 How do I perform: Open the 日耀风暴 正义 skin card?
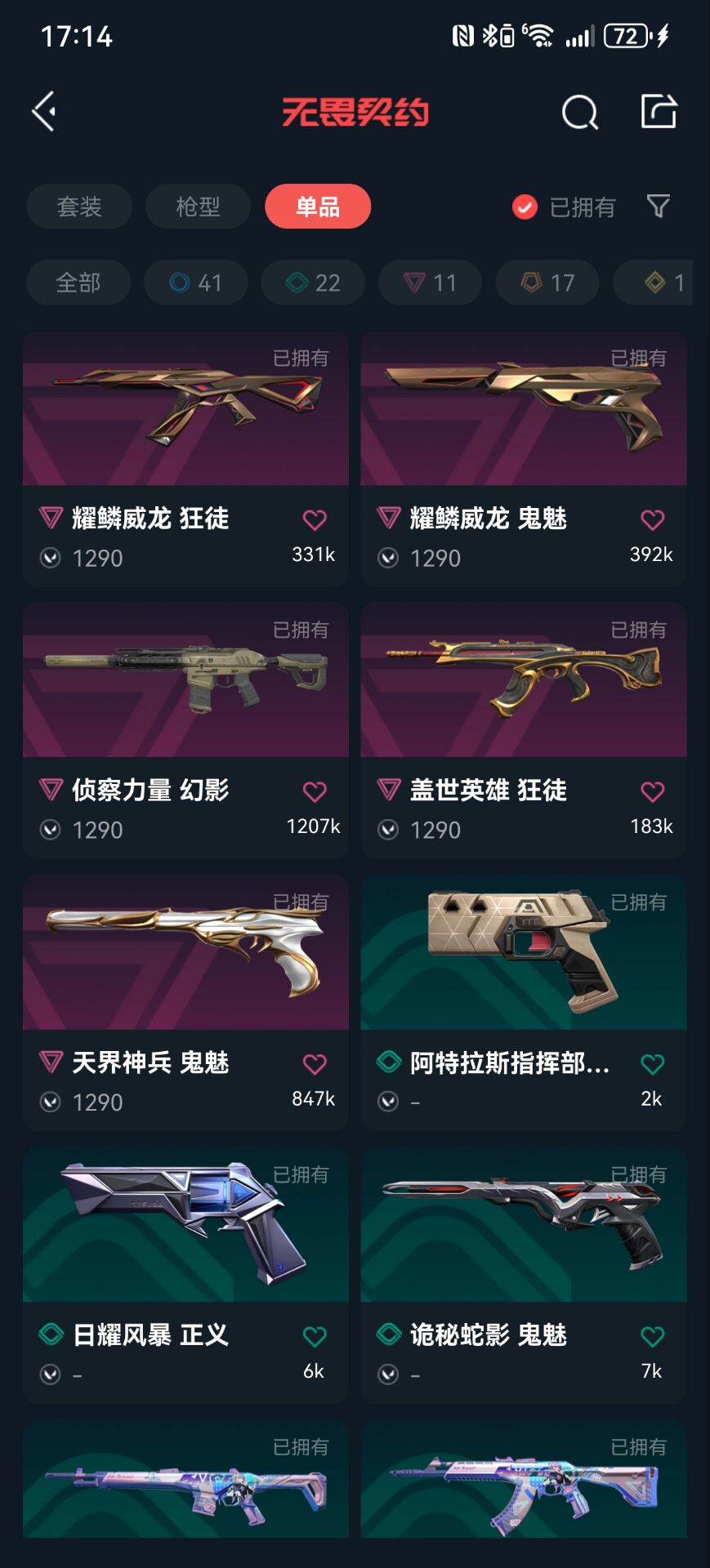click(x=185, y=1276)
